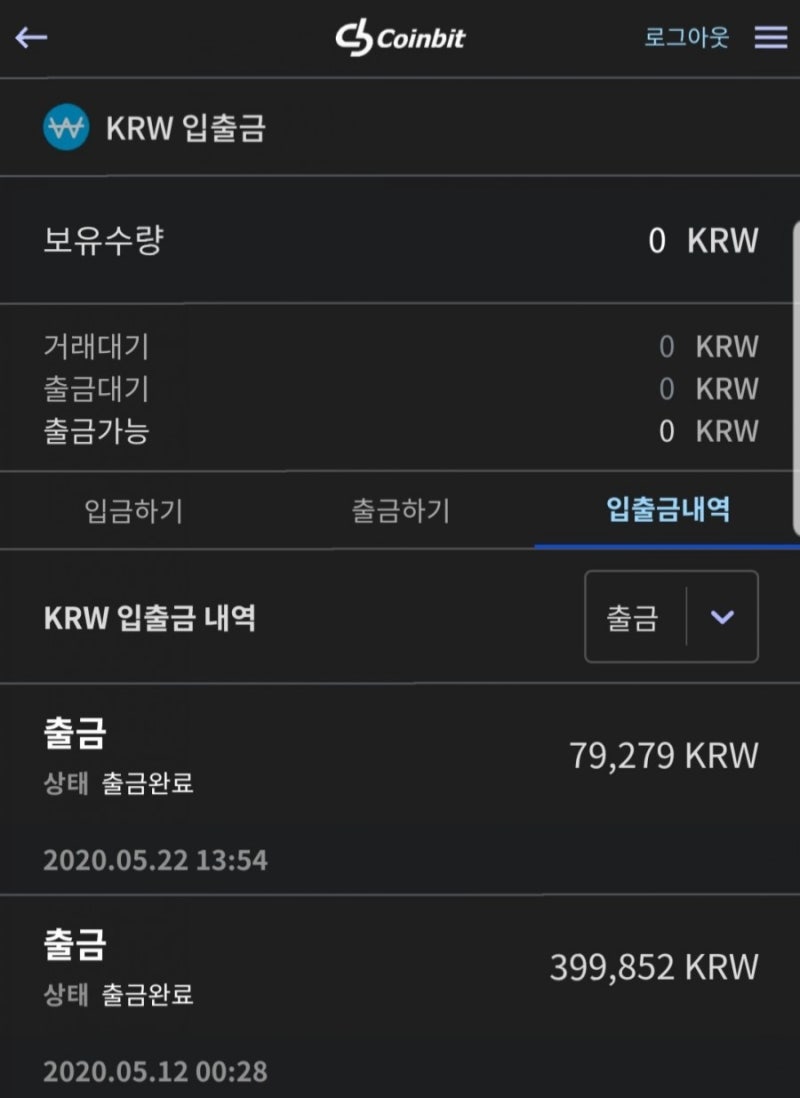The width and height of the screenshot is (800, 1098).
Task: Open the KRW 입출금 내역 filter dropdown
Action: coord(670,617)
